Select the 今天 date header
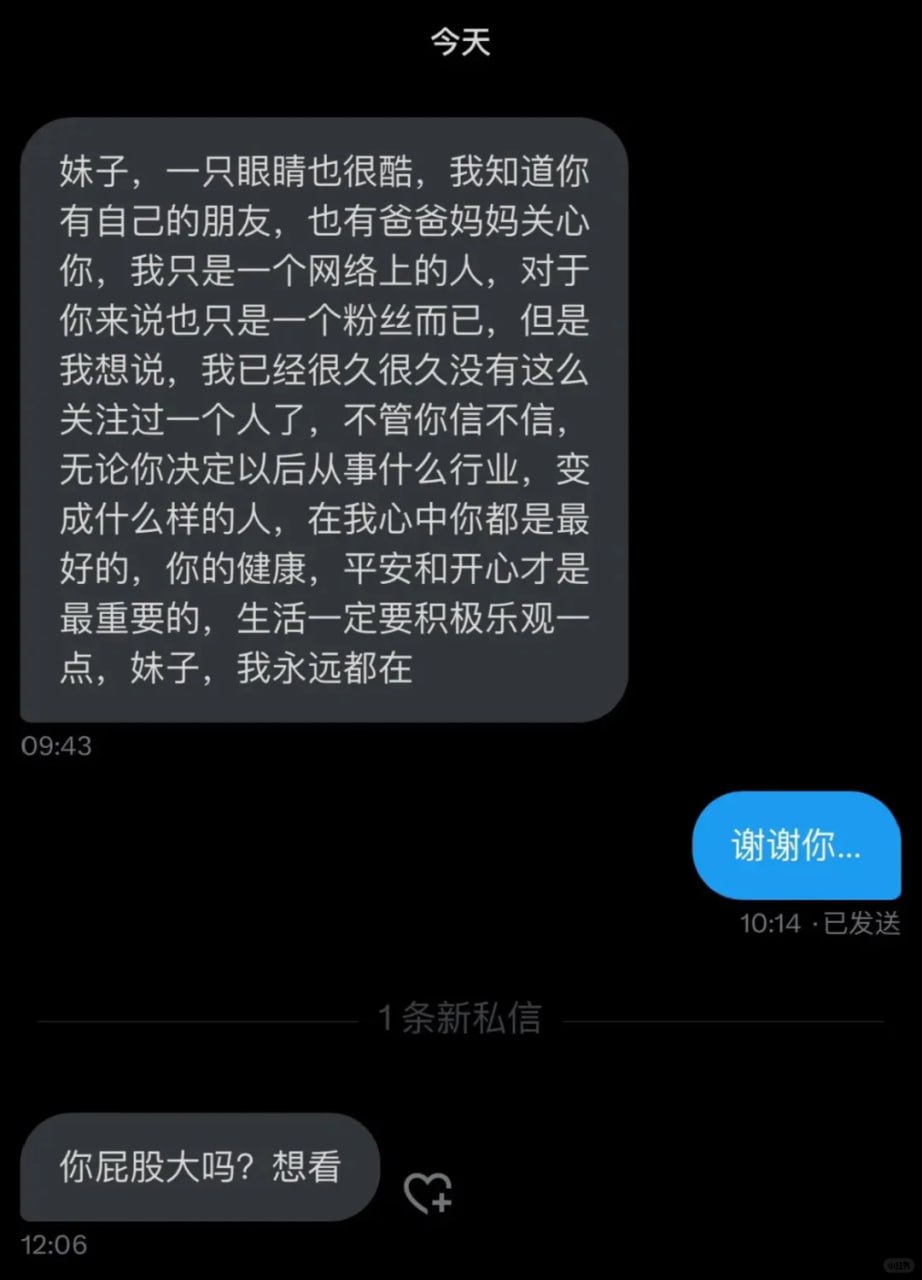Viewport: 922px width, 1280px height. coord(461,42)
